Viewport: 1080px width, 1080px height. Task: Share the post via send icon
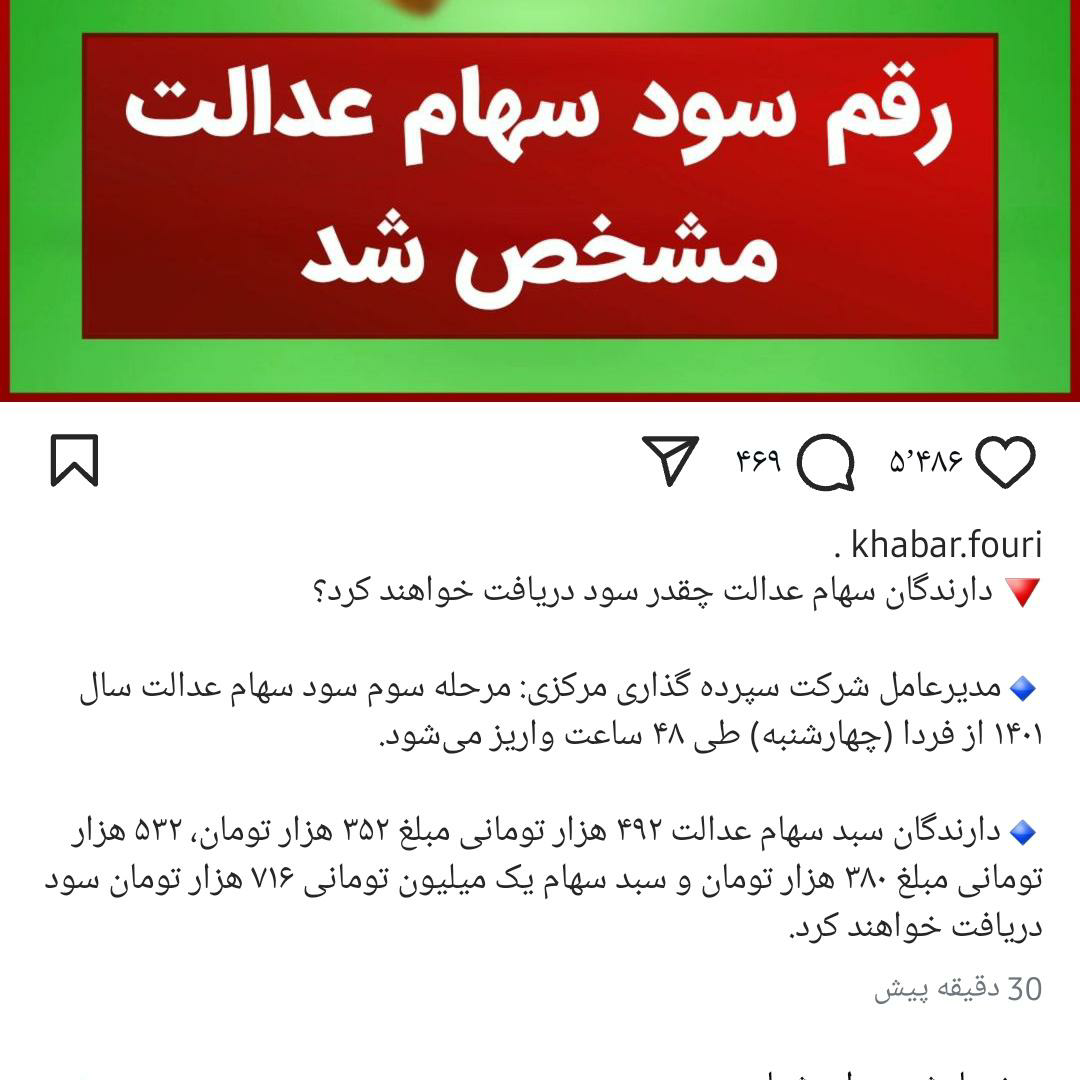(x=670, y=462)
